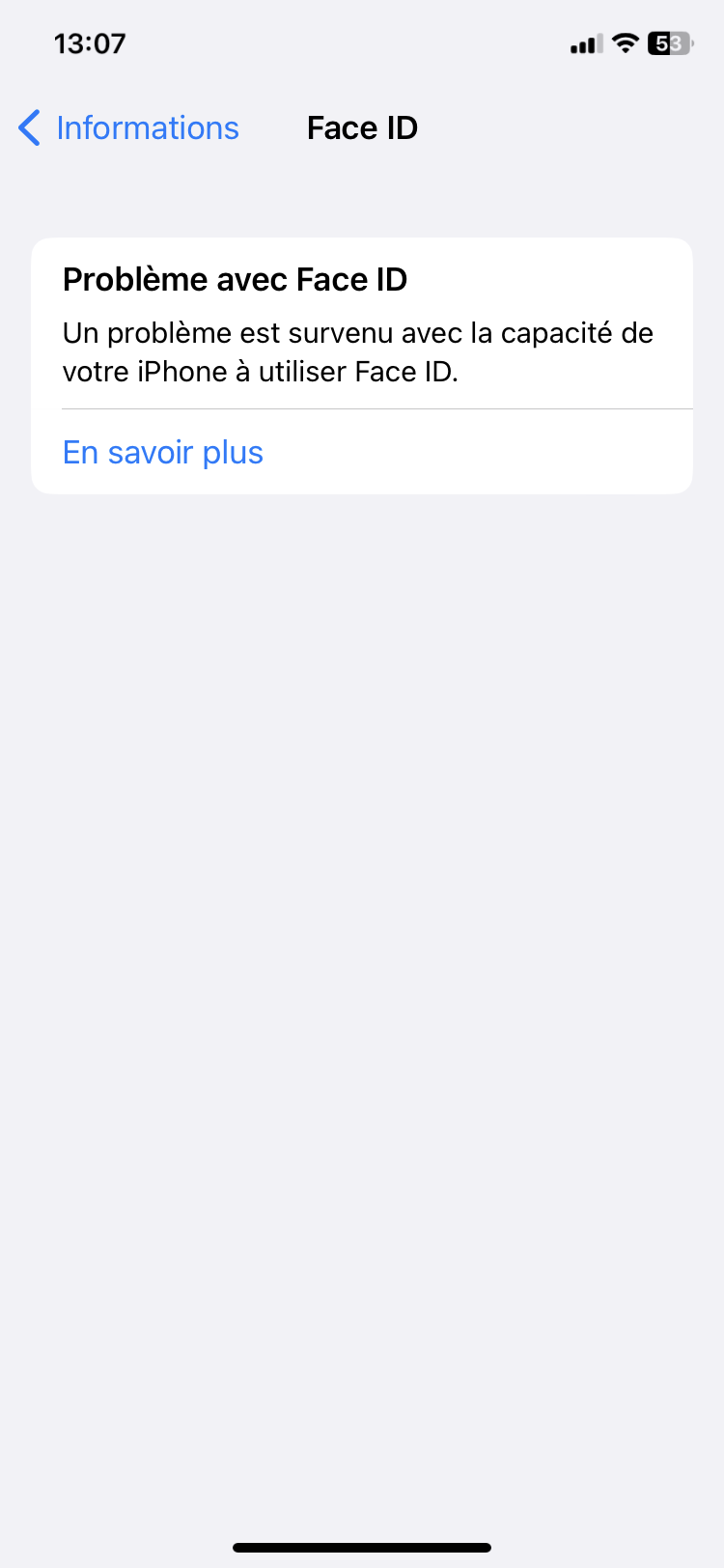Open the "En savoir plus" link
Screen dimensions: 724x1568
click(x=163, y=453)
